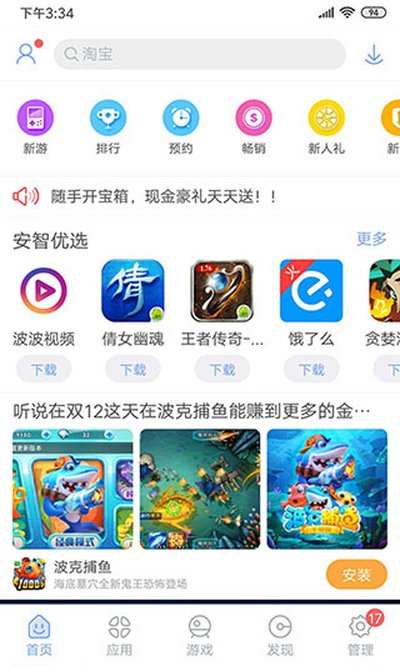Download 倩女幽魂
Image resolution: width=400 pixels, height=666 pixels.
(x=133, y=370)
